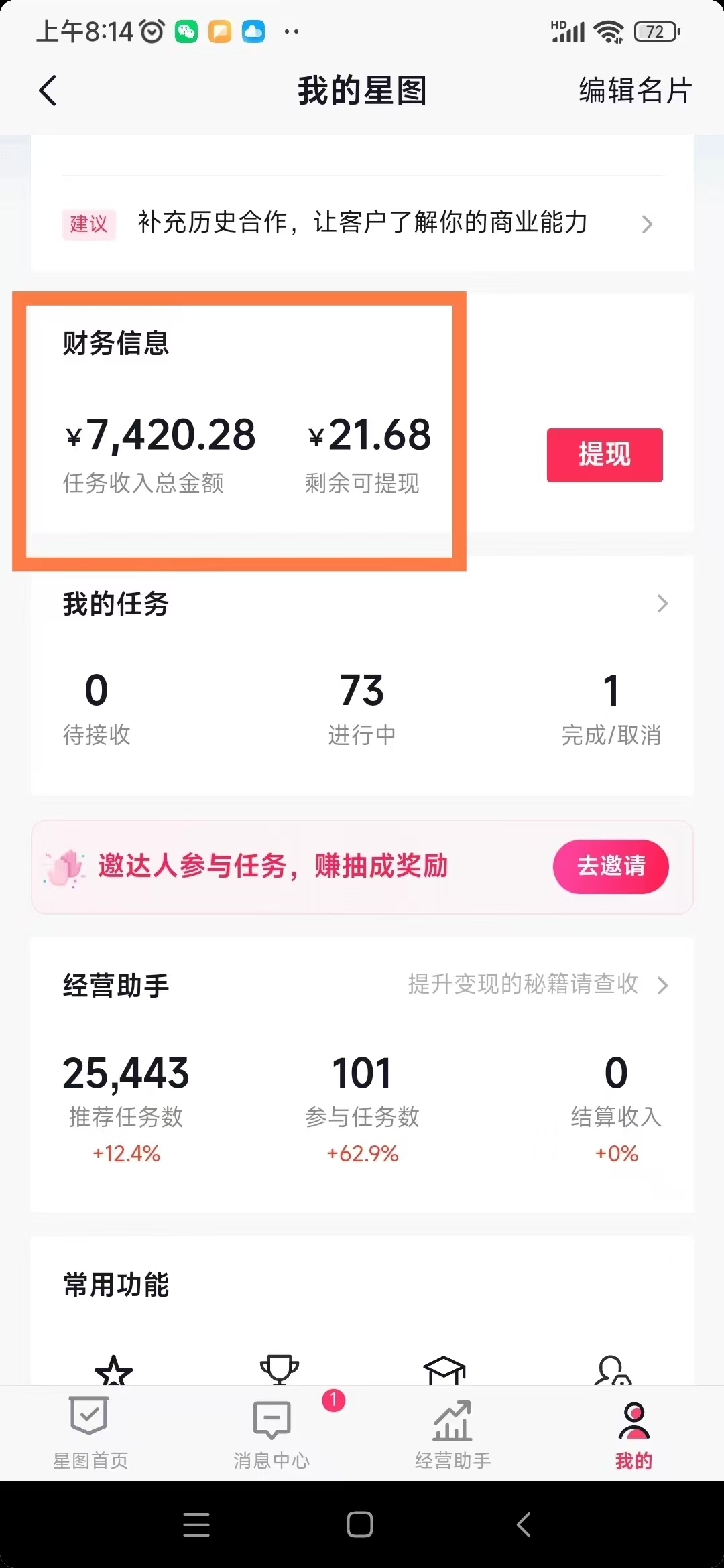Tap the 星图首页 shield icon in bottom bar
This screenshot has width=724, height=1568.
(90, 1417)
